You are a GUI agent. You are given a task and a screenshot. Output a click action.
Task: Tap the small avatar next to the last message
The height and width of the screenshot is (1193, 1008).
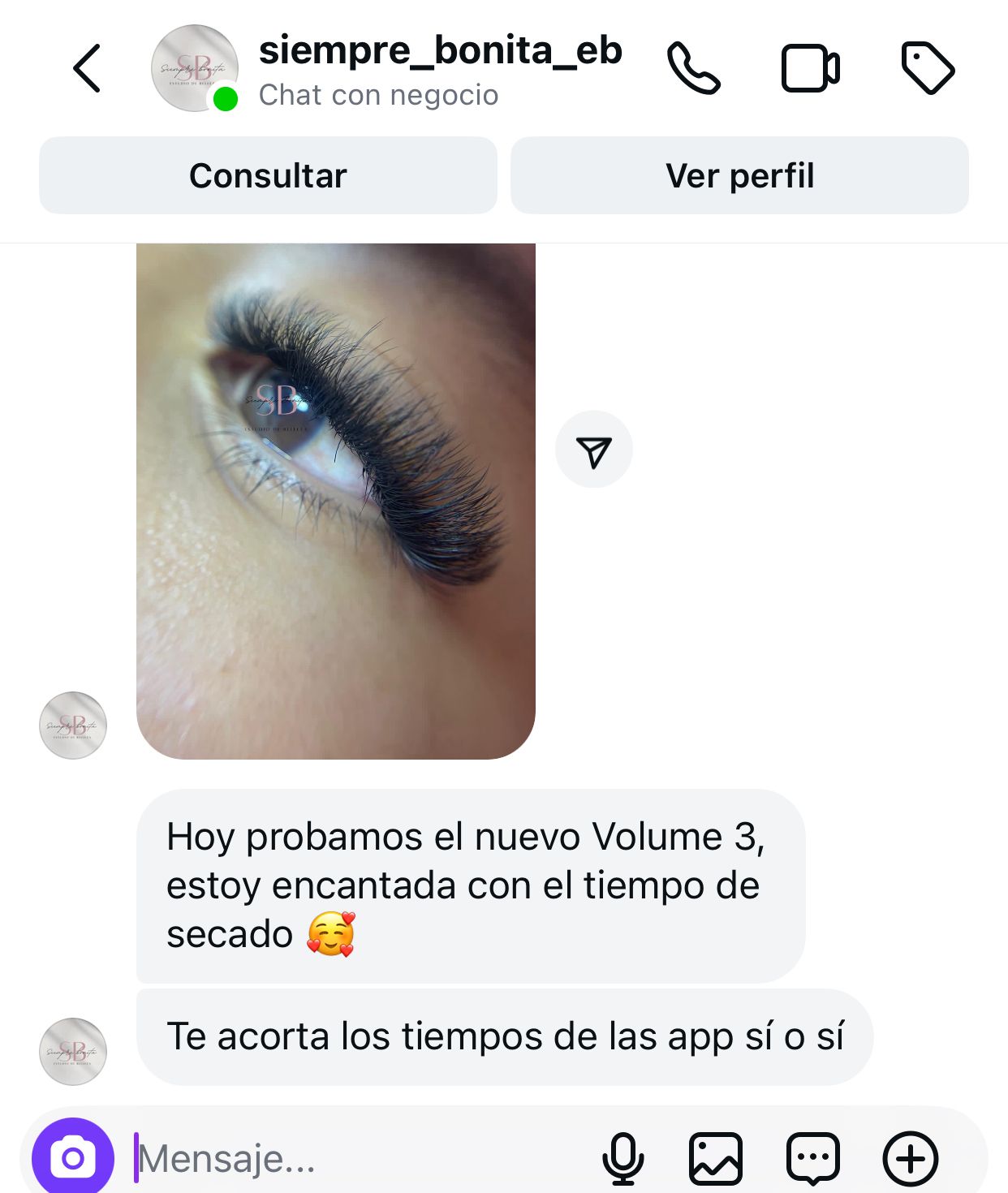pos(72,1052)
